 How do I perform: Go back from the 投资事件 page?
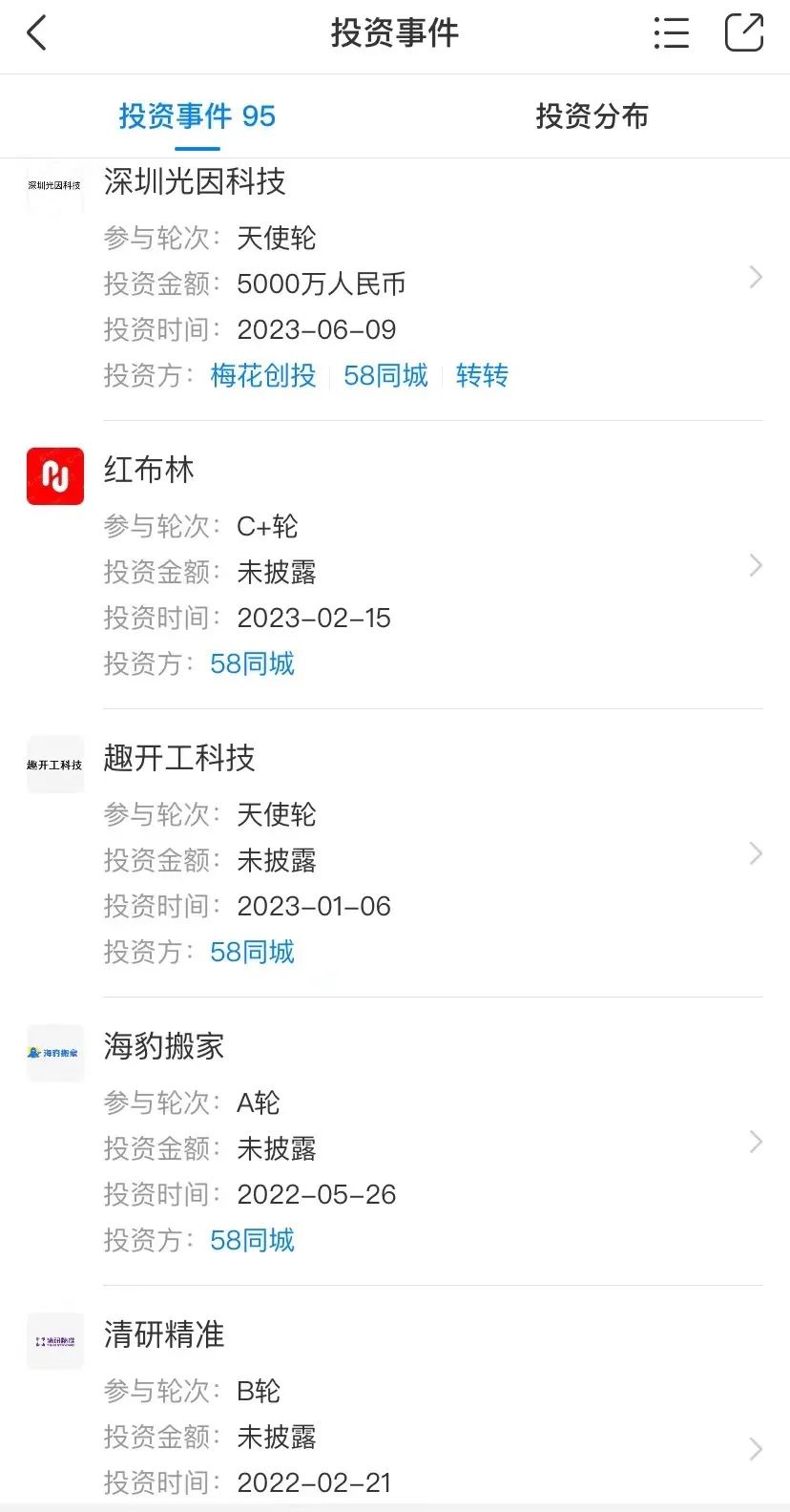pyautogui.click(x=37, y=34)
